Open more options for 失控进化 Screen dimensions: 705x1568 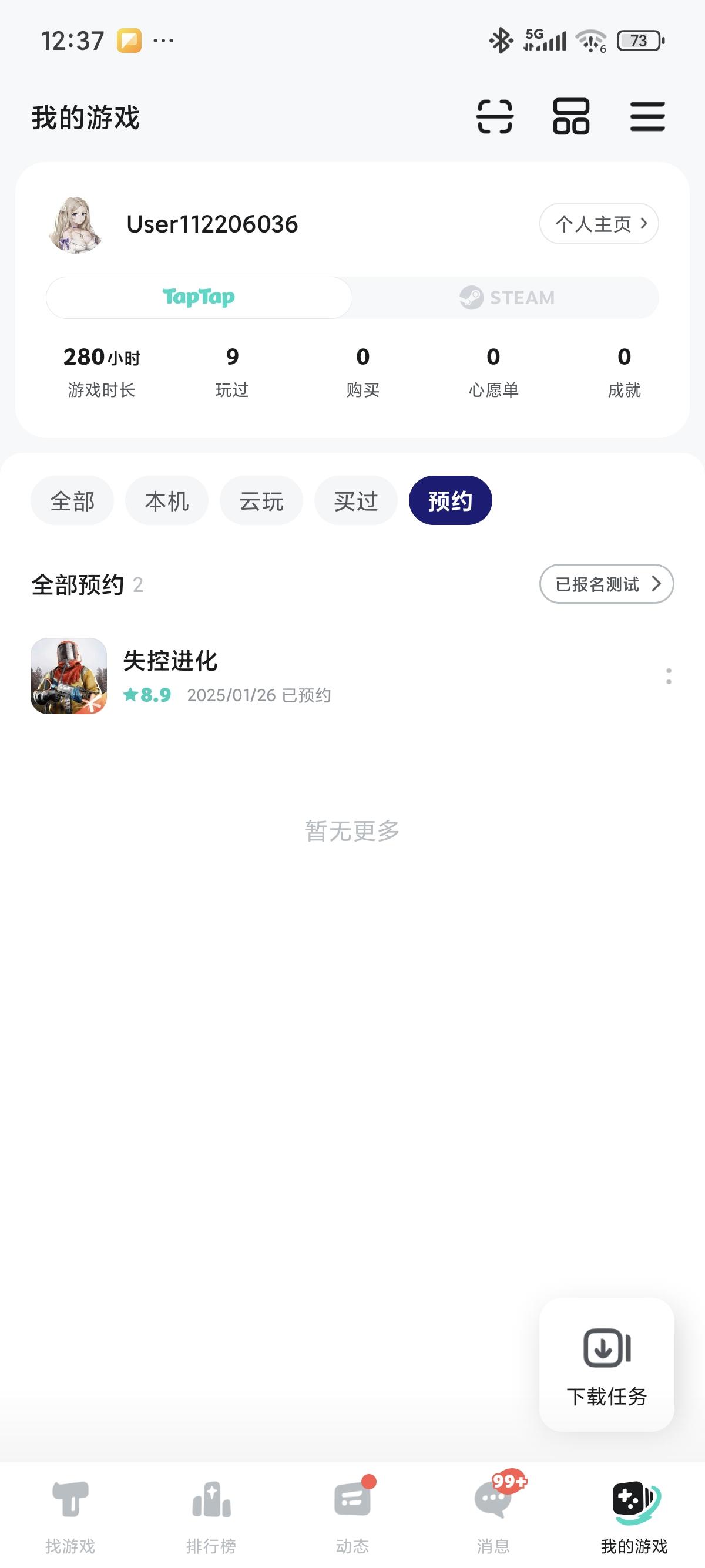point(669,677)
